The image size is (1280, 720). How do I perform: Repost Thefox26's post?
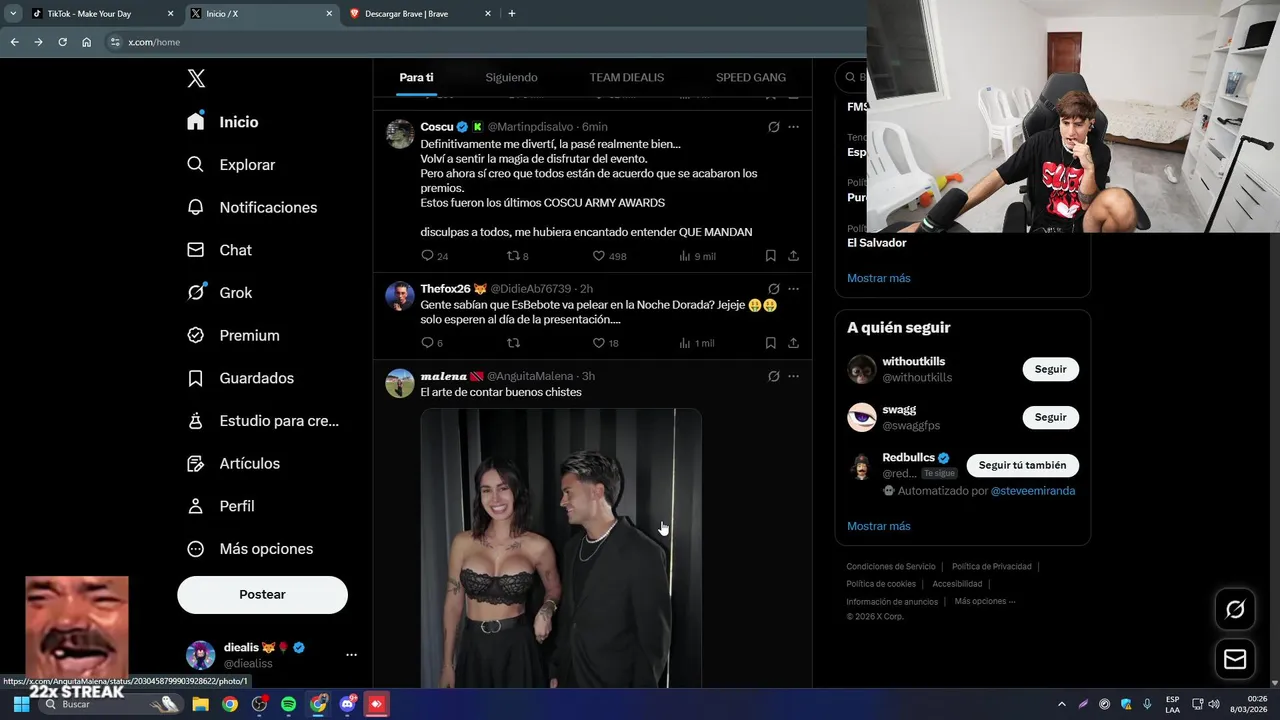513,343
